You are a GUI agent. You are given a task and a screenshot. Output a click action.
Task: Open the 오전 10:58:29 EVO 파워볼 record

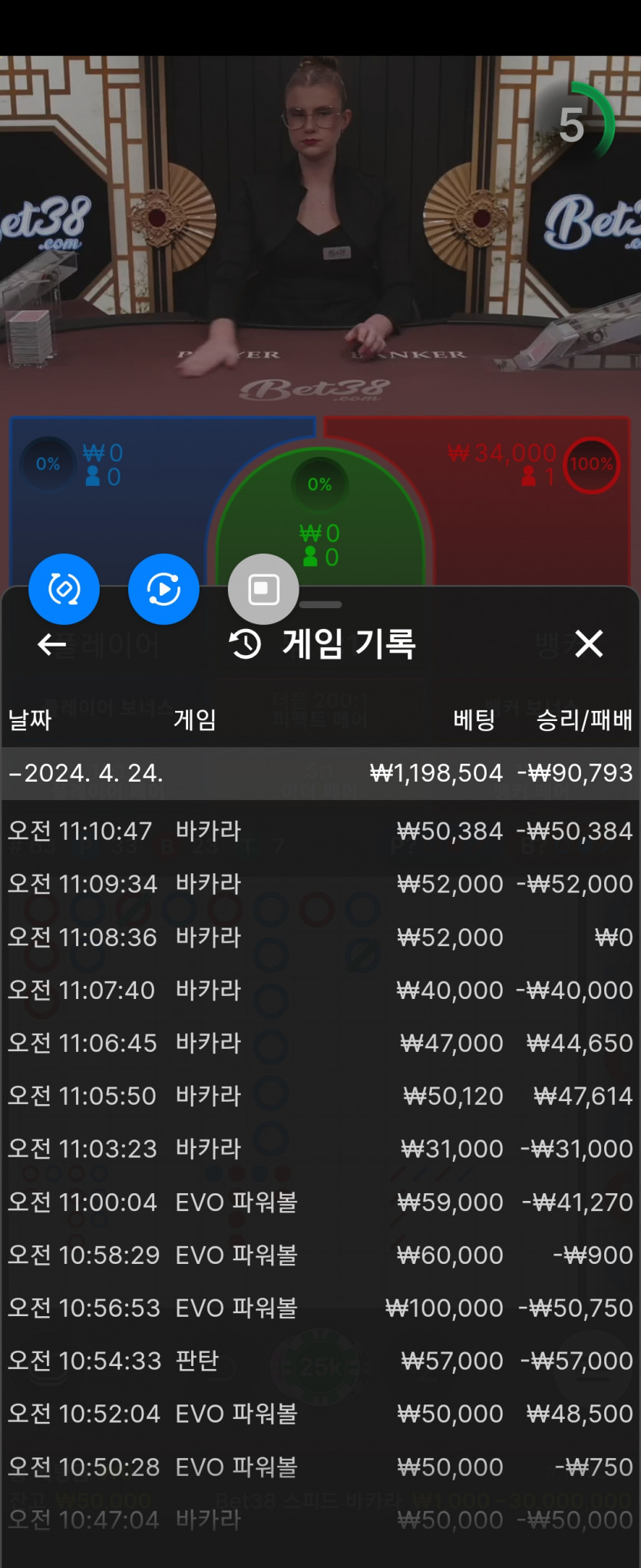pos(320,1255)
